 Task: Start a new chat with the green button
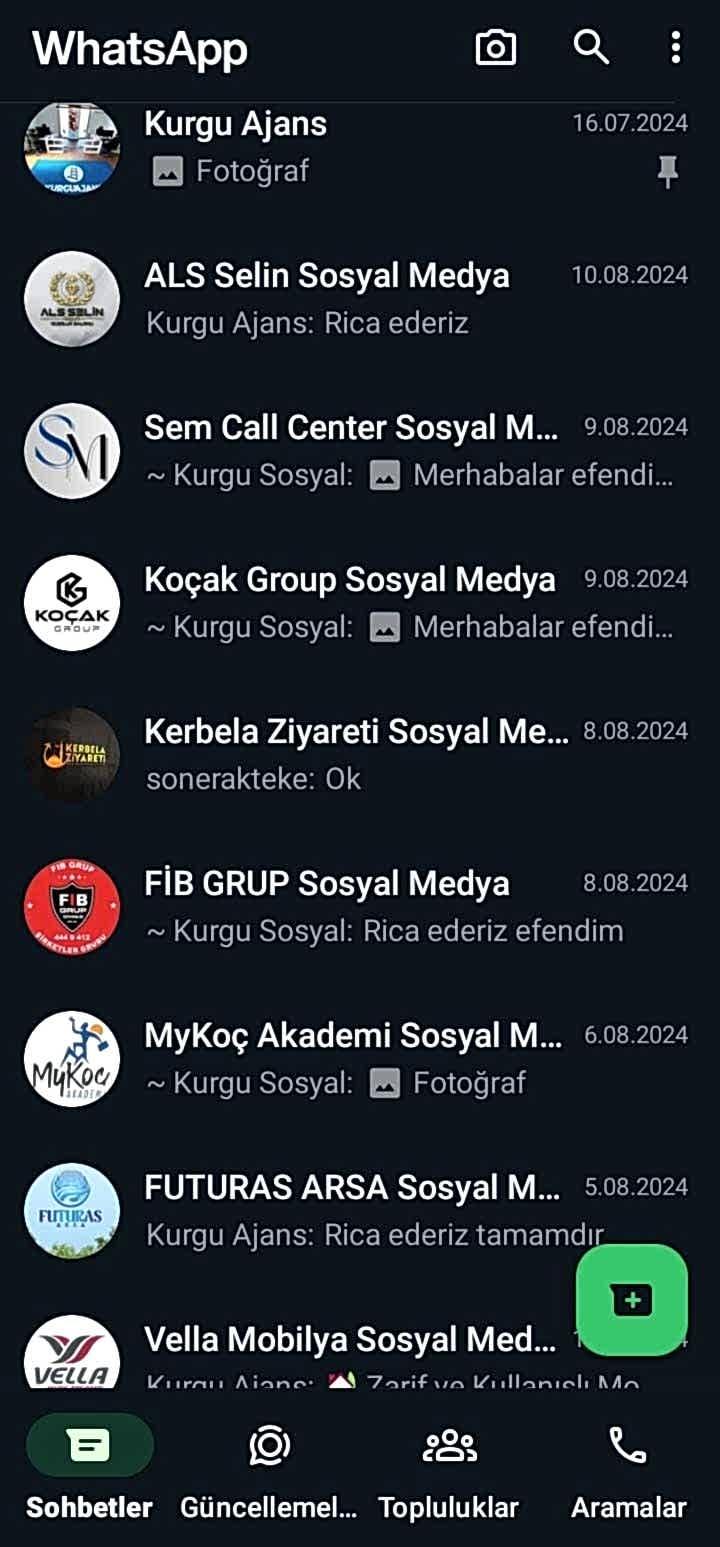(632, 1300)
